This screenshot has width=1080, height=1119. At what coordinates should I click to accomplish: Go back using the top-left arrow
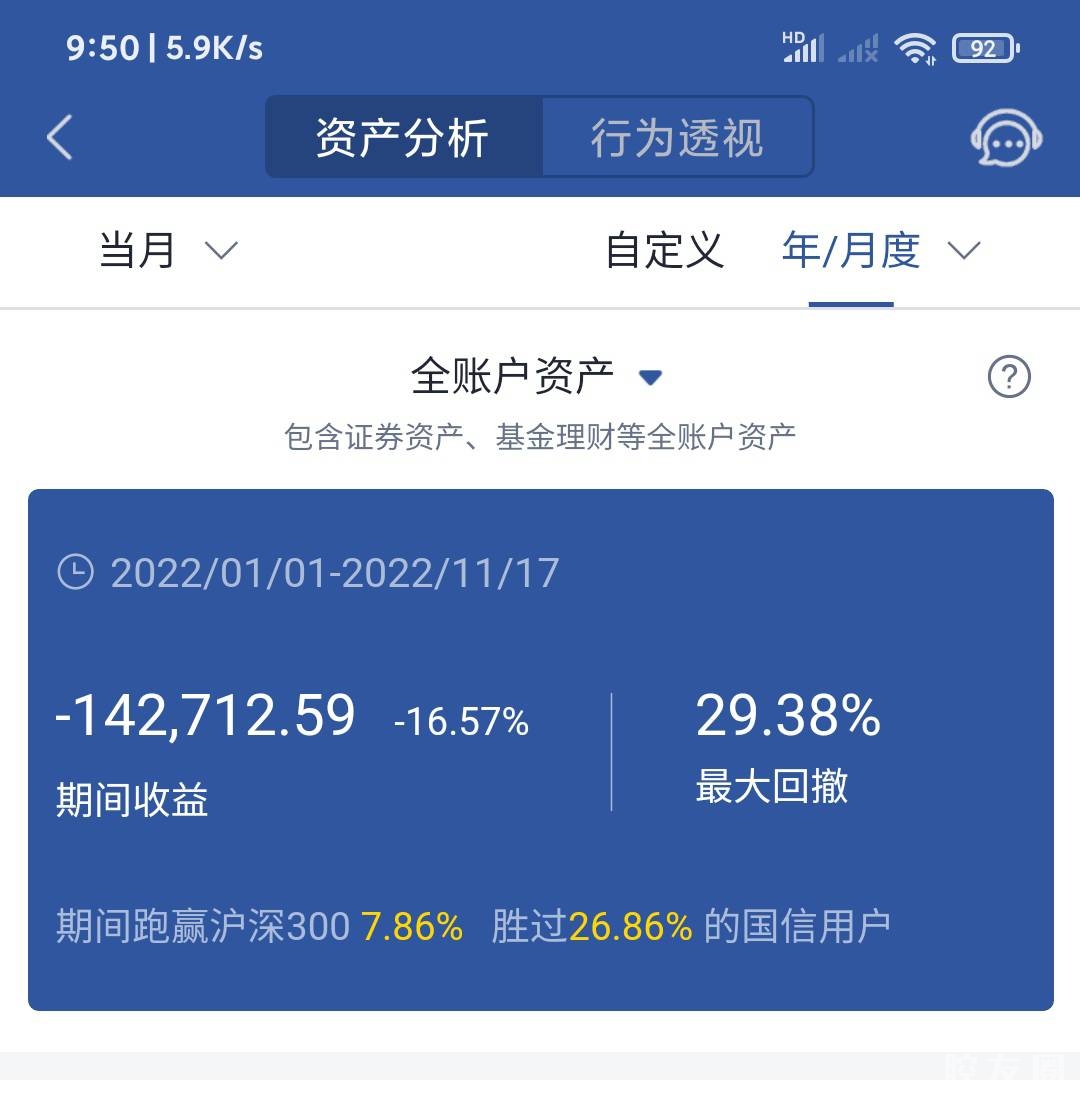tap(60, 137)
